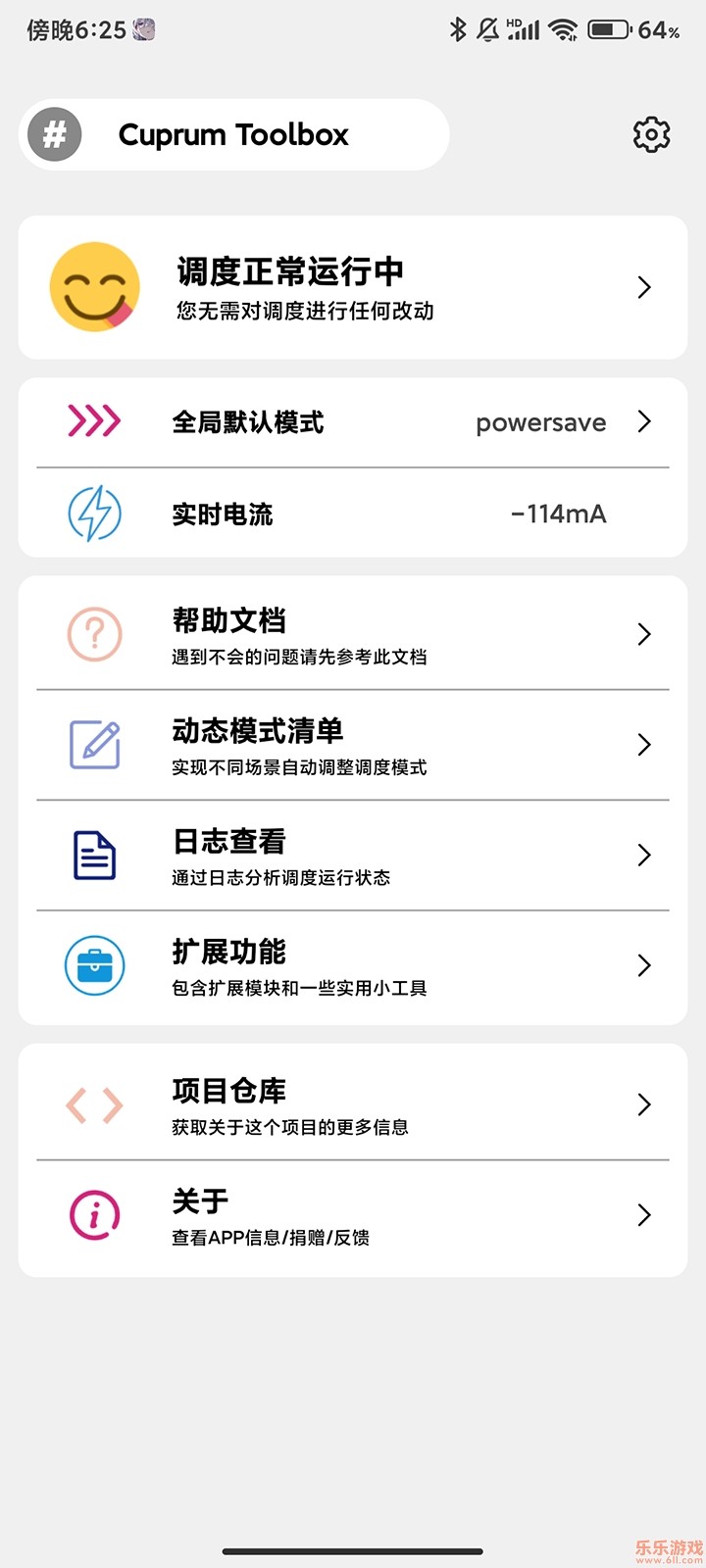Open 帮助文档 help documentation
This screenshot has height=1568, width=706.
coord(353,634)
